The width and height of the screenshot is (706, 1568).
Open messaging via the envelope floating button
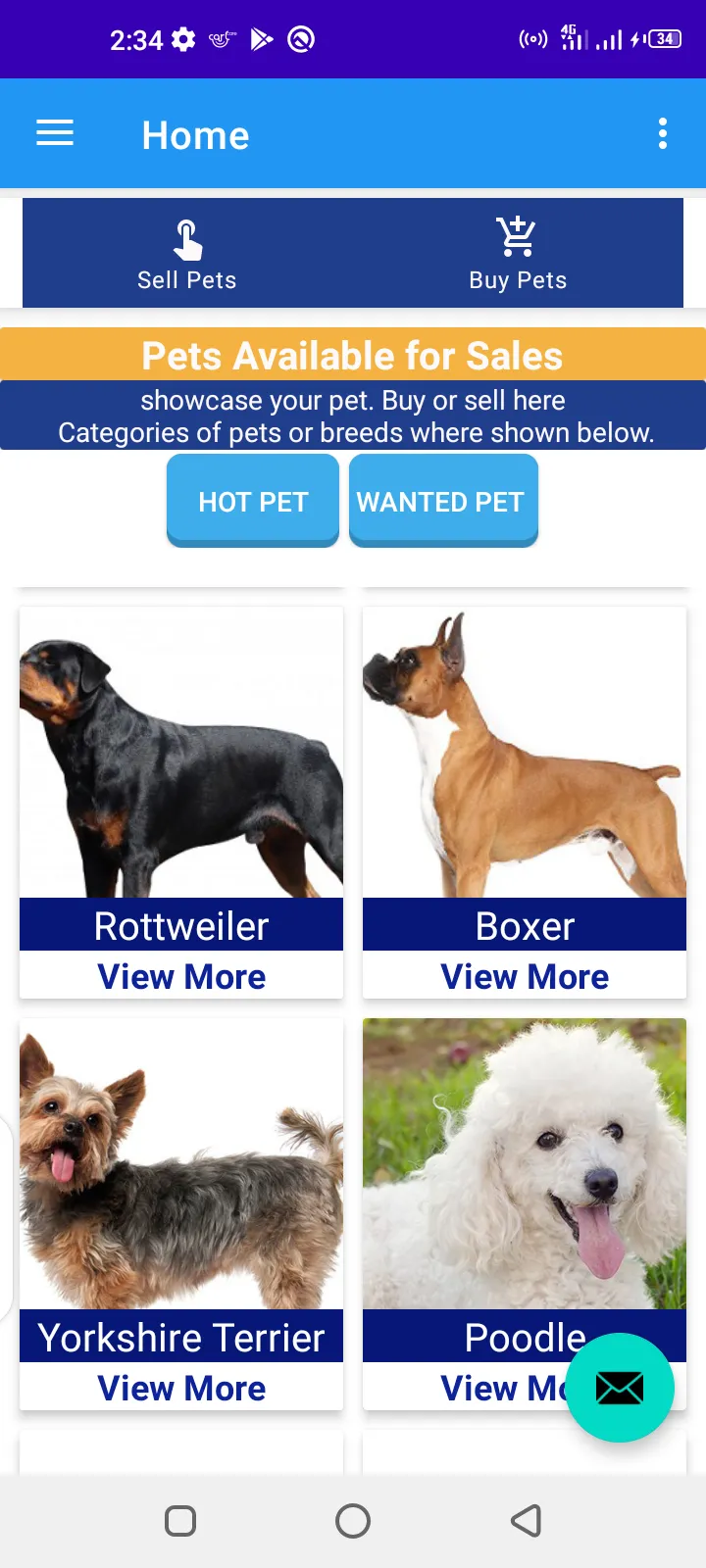point(619,1387)
